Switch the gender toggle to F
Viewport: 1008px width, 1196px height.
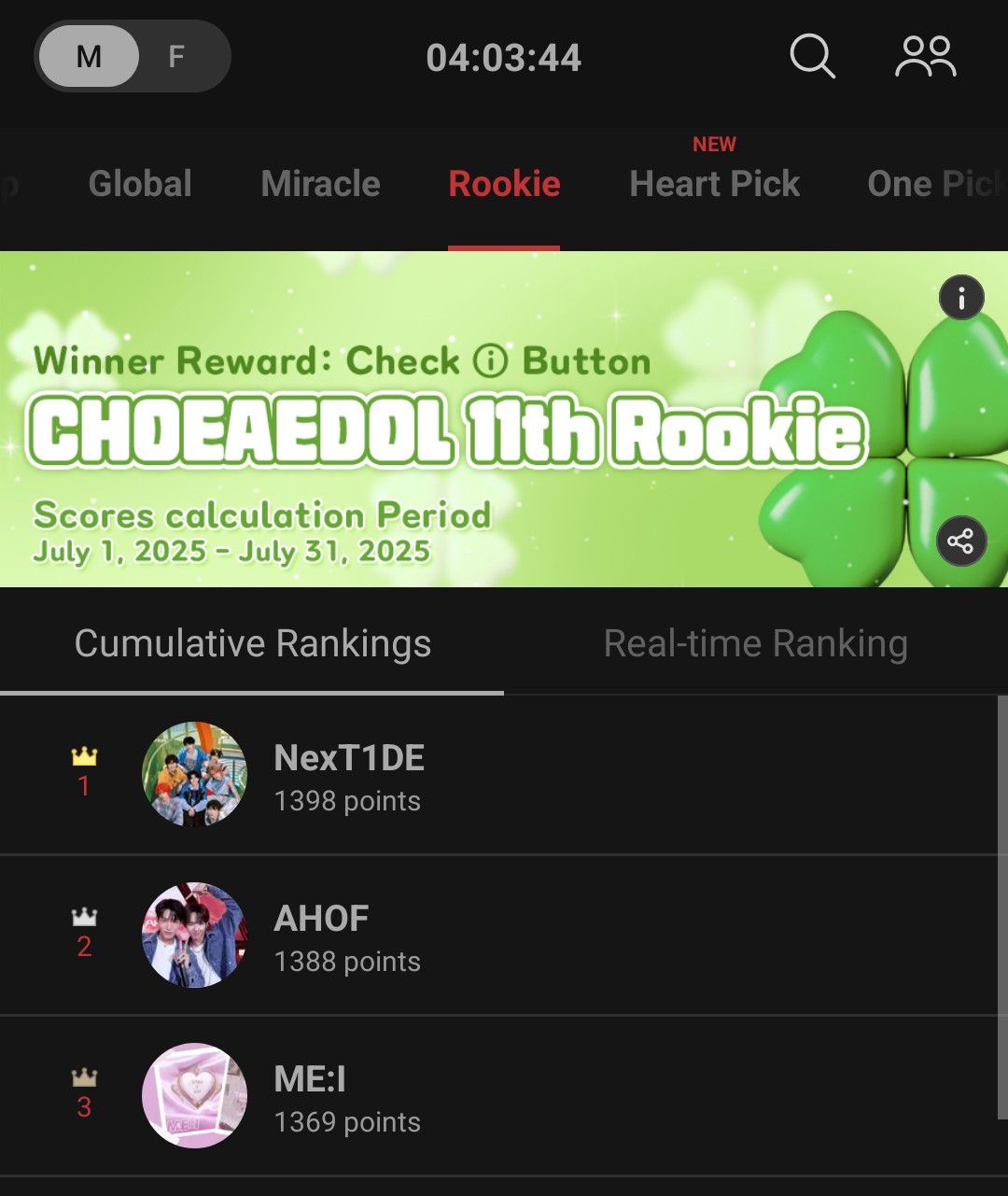coord(177,57)
